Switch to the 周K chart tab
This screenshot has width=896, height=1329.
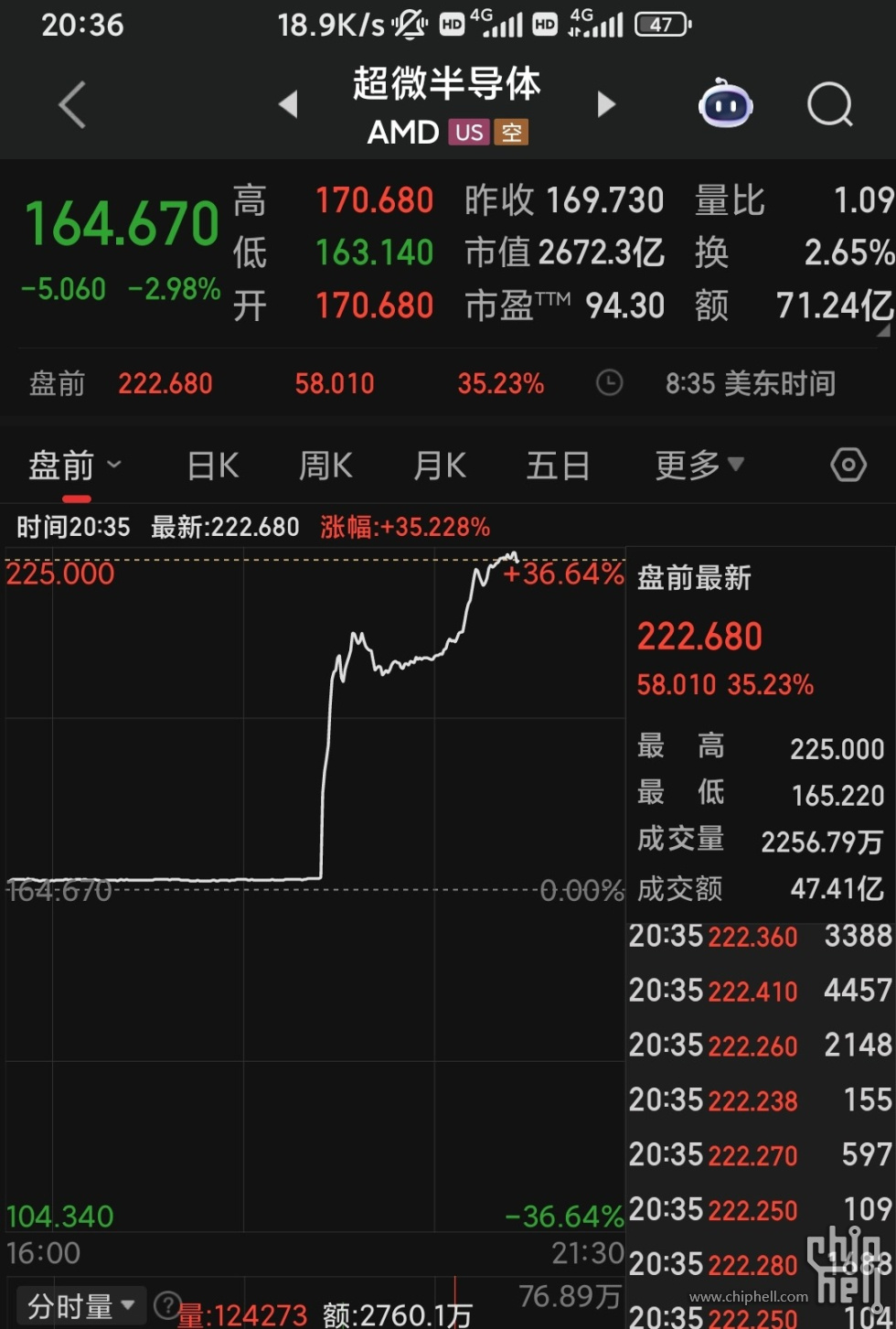(325, 466)
